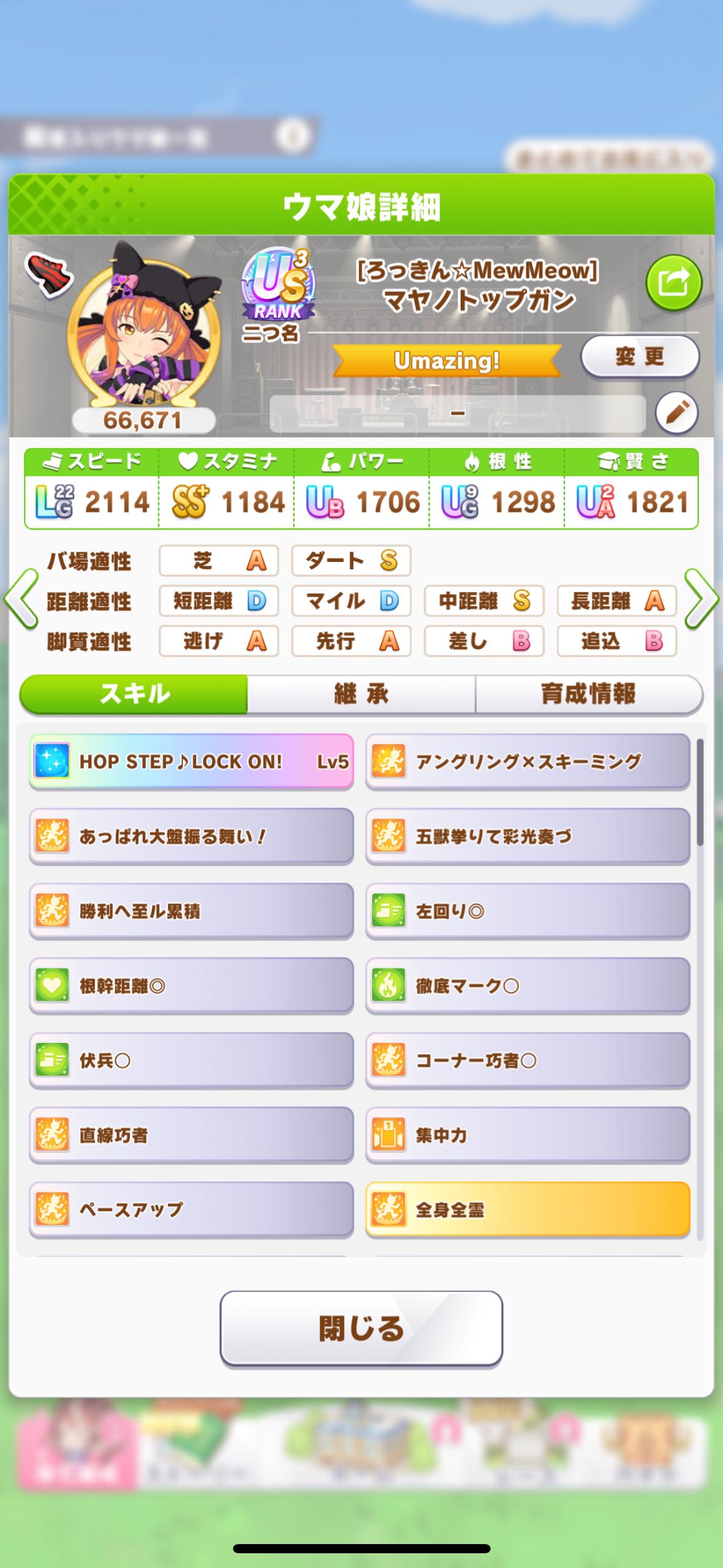723x1568 pixels.
Task: Share this Uma Musume's details
Action: click(x=673, y=283)
